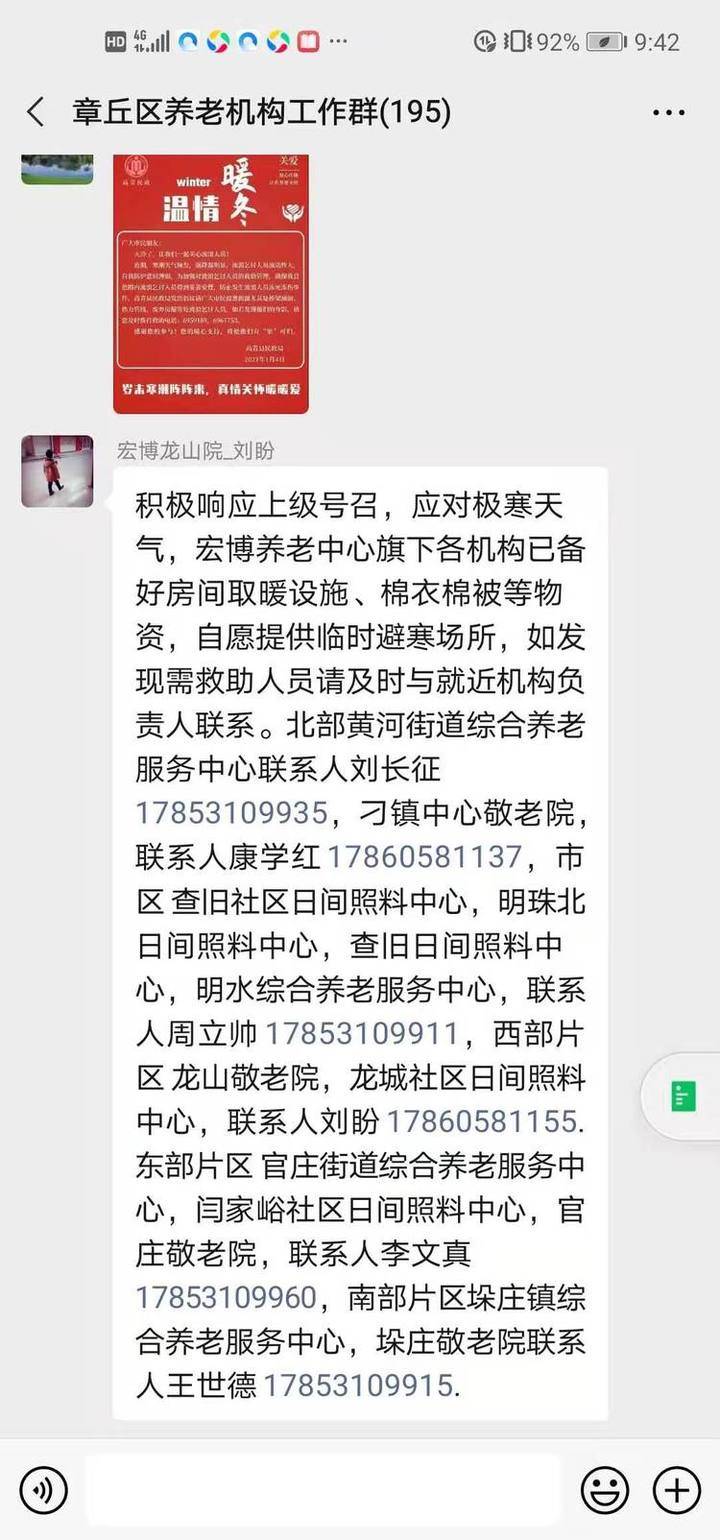Open the emoji picker
Screen dimensions: 720x1540
[x=605, y=1490]
